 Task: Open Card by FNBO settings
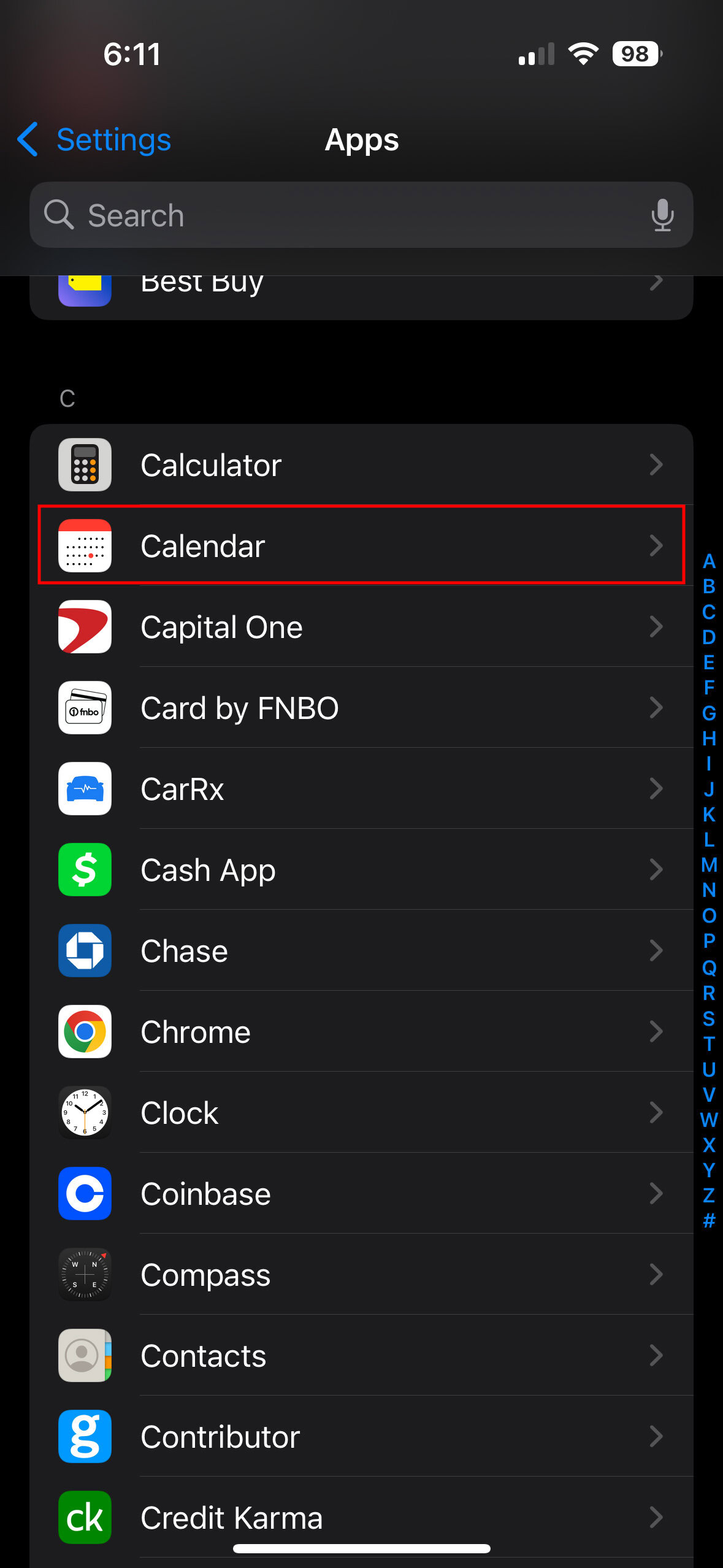coord(362,708)
